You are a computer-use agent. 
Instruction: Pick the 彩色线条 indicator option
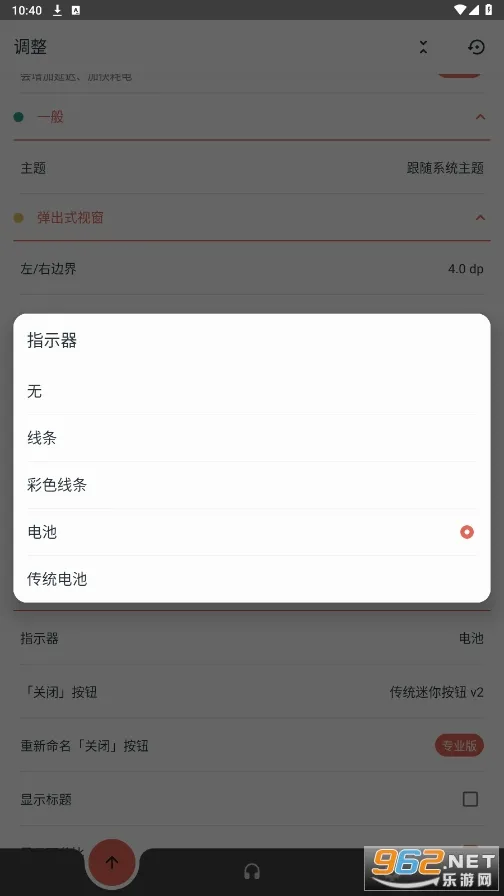tap(251, 485)
